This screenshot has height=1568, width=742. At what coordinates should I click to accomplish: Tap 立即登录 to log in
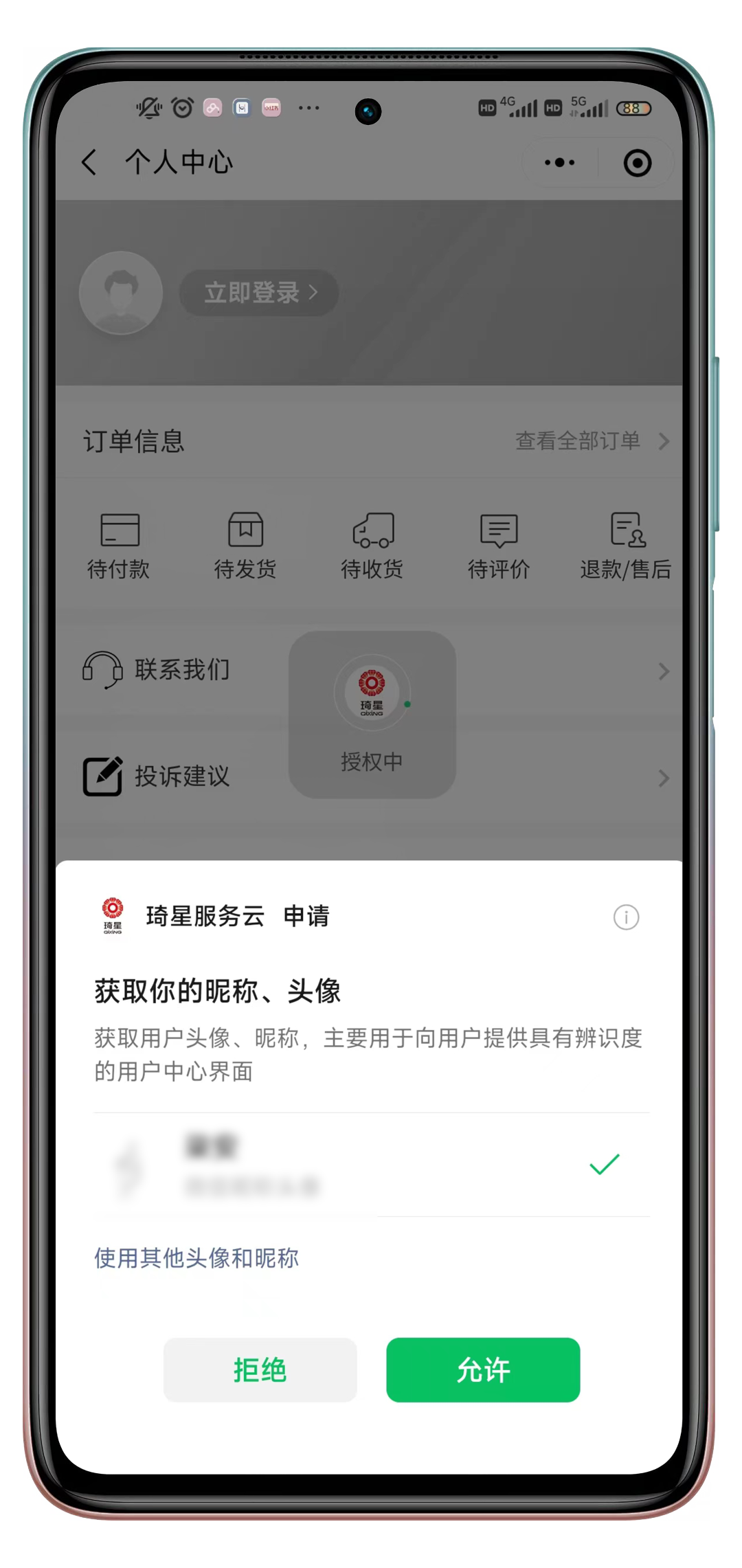point(259,293)
